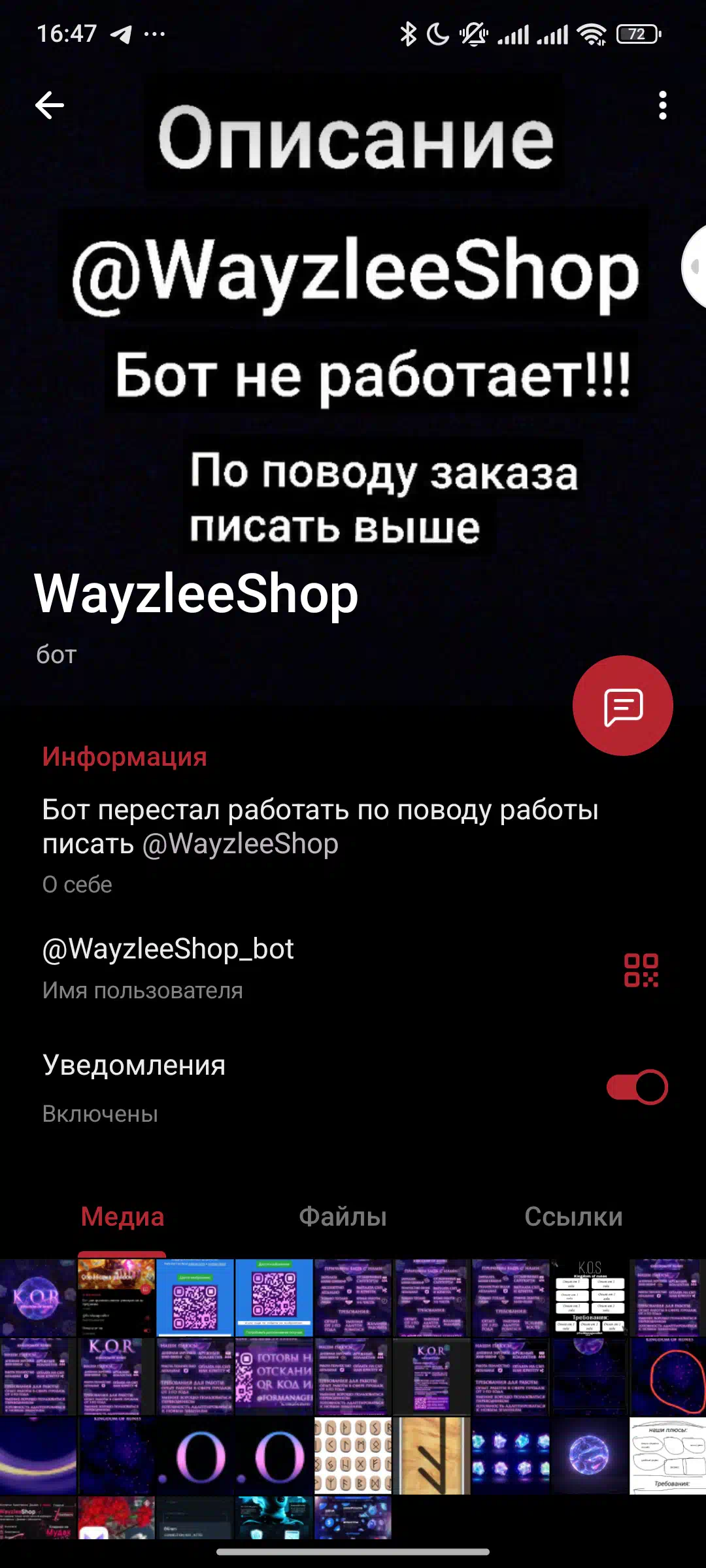Show the QR code for the username
706x1568 pixels.
(641, 970)
